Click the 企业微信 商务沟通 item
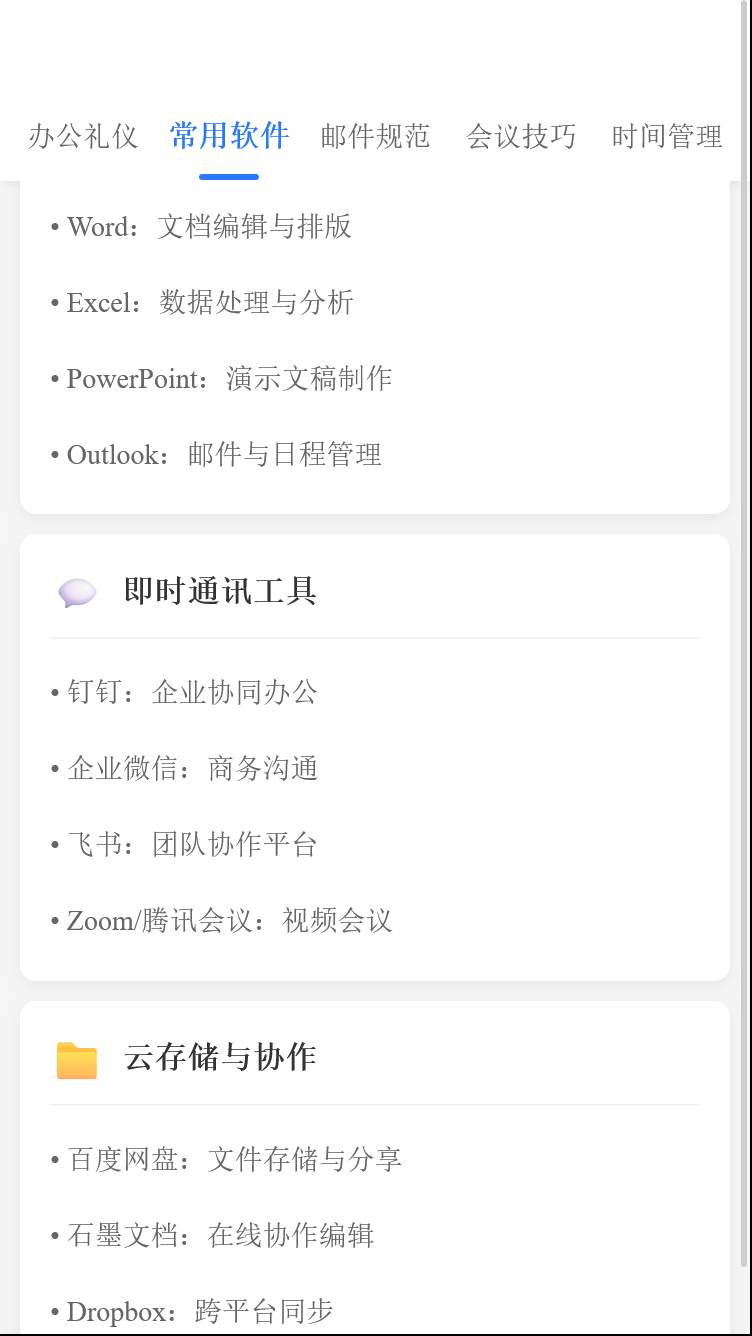 tap(190, 768)
